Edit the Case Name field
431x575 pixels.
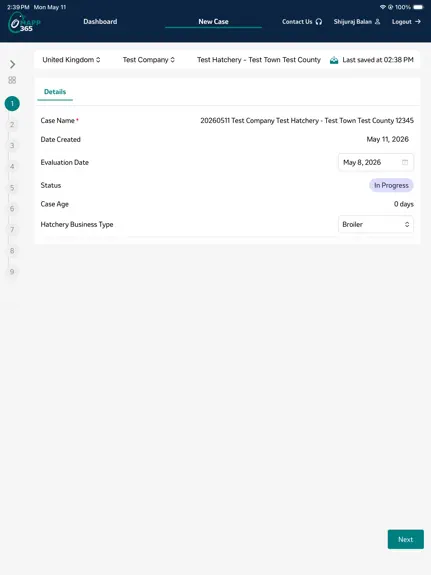pyautogui.click(x=307, y=121)
